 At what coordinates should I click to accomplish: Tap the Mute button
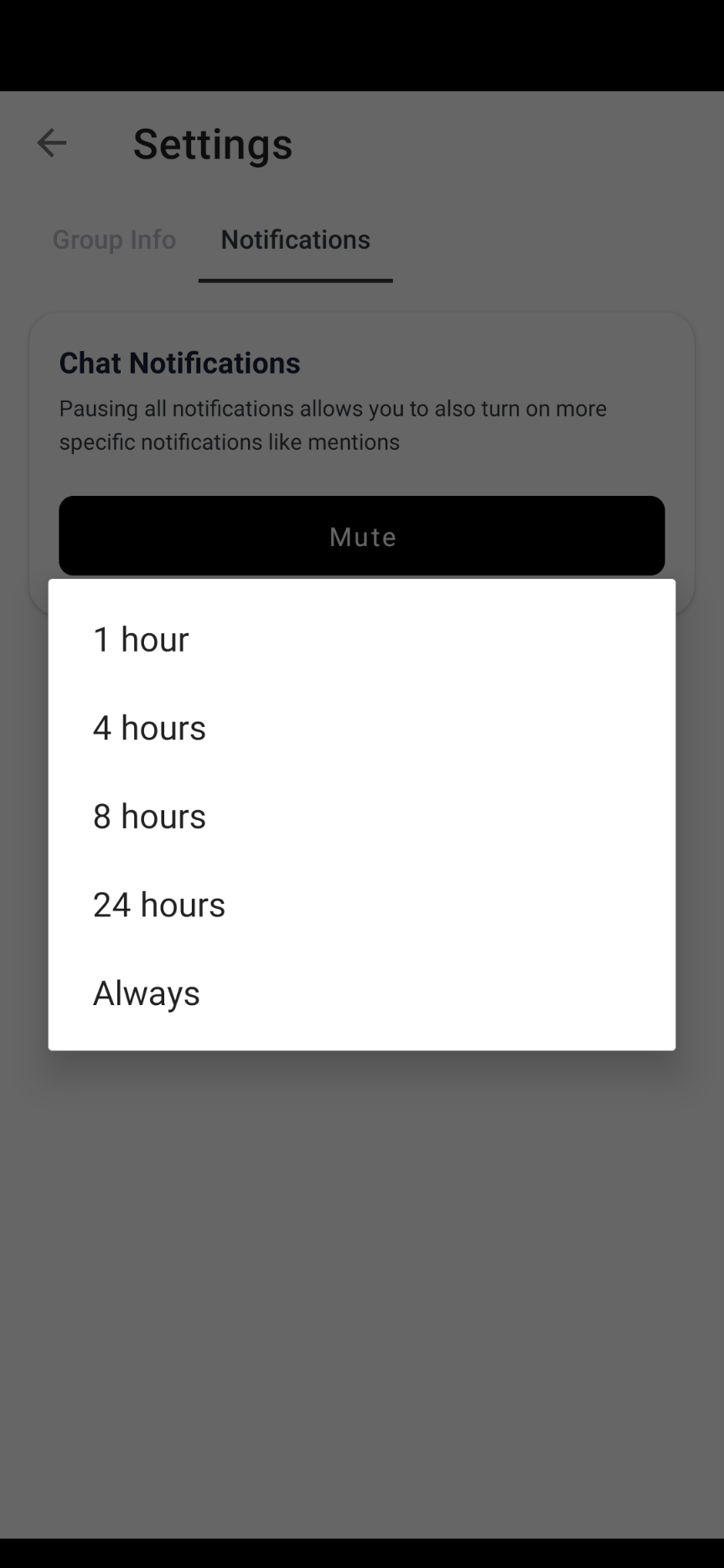pos(362,536)
